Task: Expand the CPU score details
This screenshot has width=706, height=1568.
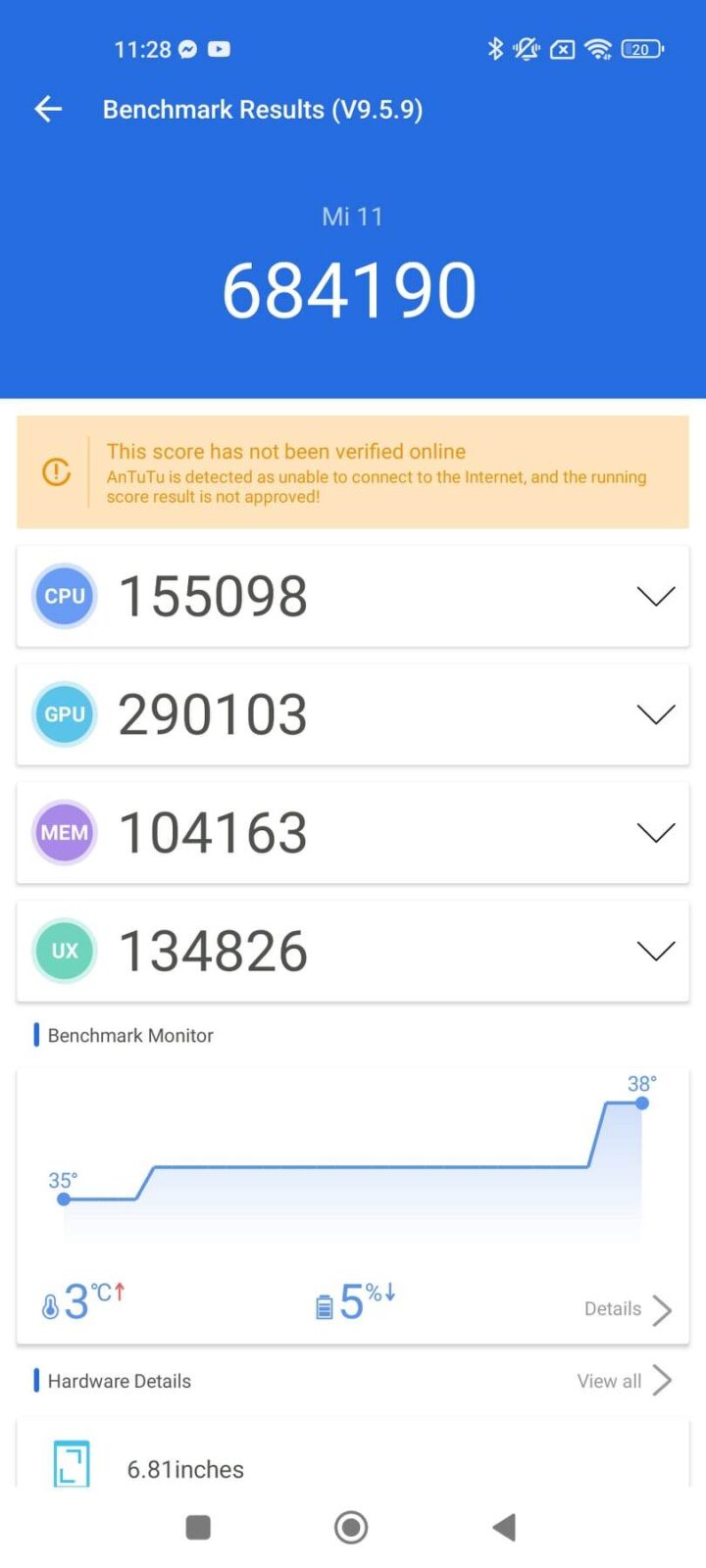Action: (x=655, y=596)
